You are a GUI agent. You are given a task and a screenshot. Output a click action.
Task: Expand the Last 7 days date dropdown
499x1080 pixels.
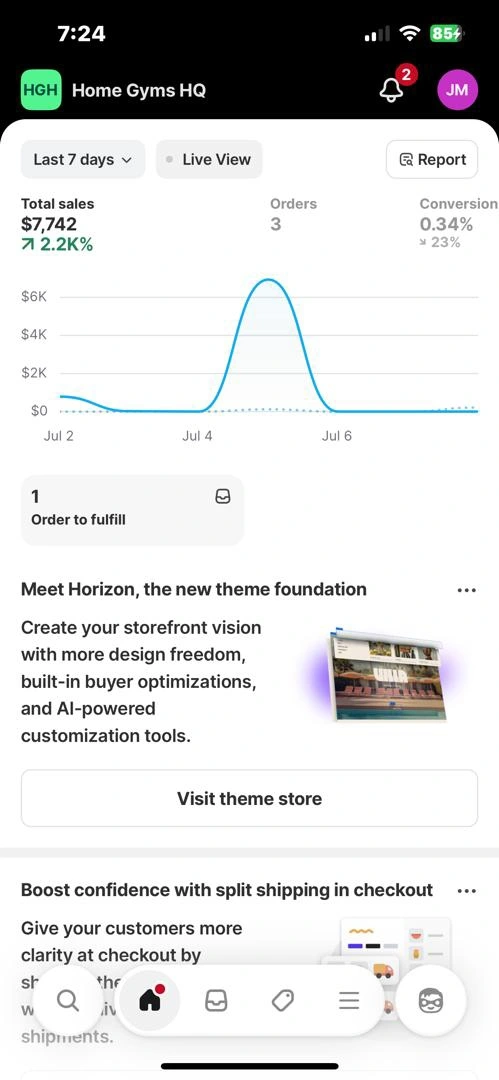(x=83, y=159)
